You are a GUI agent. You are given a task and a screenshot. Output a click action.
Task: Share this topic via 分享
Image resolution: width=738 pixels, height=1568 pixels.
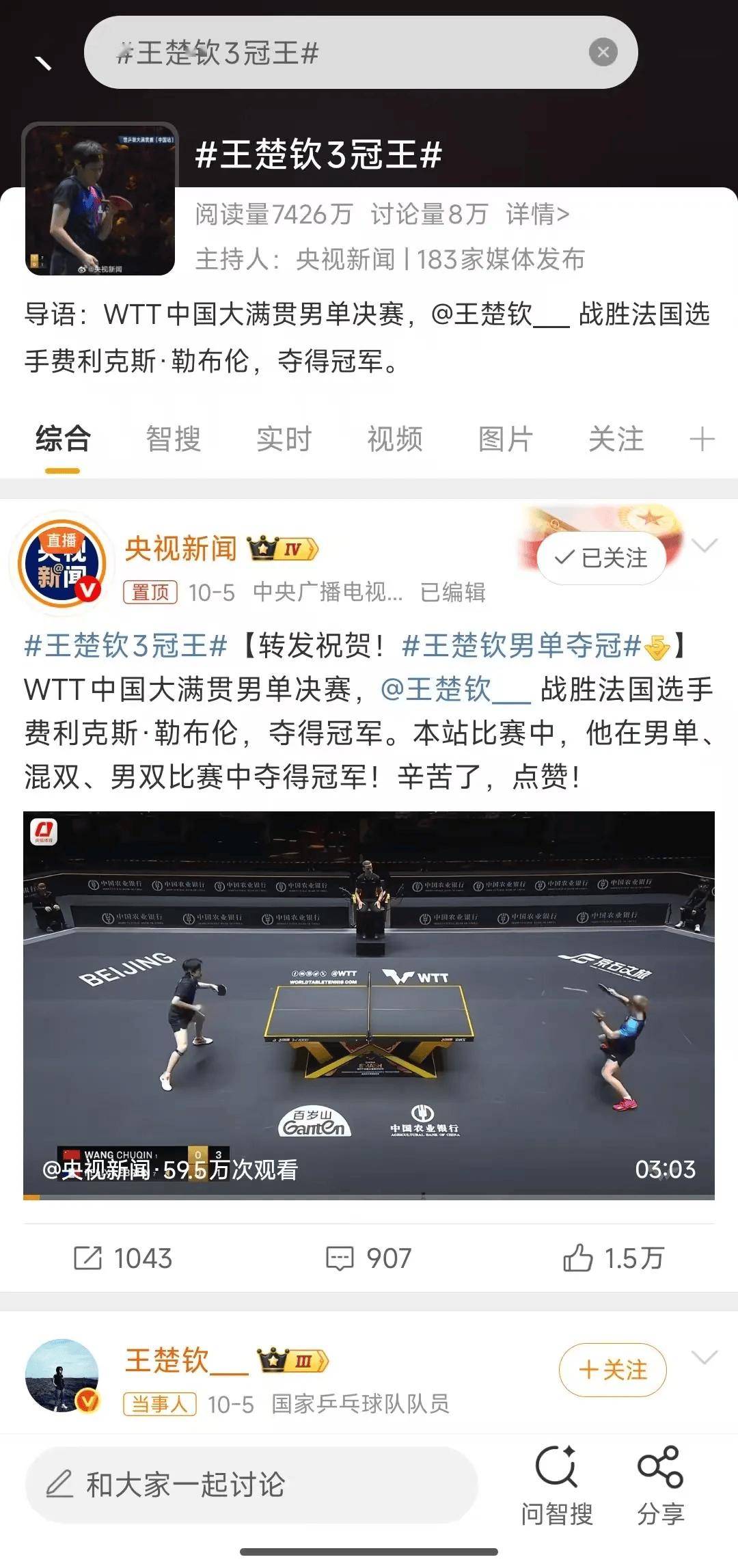coord(660,1485)
